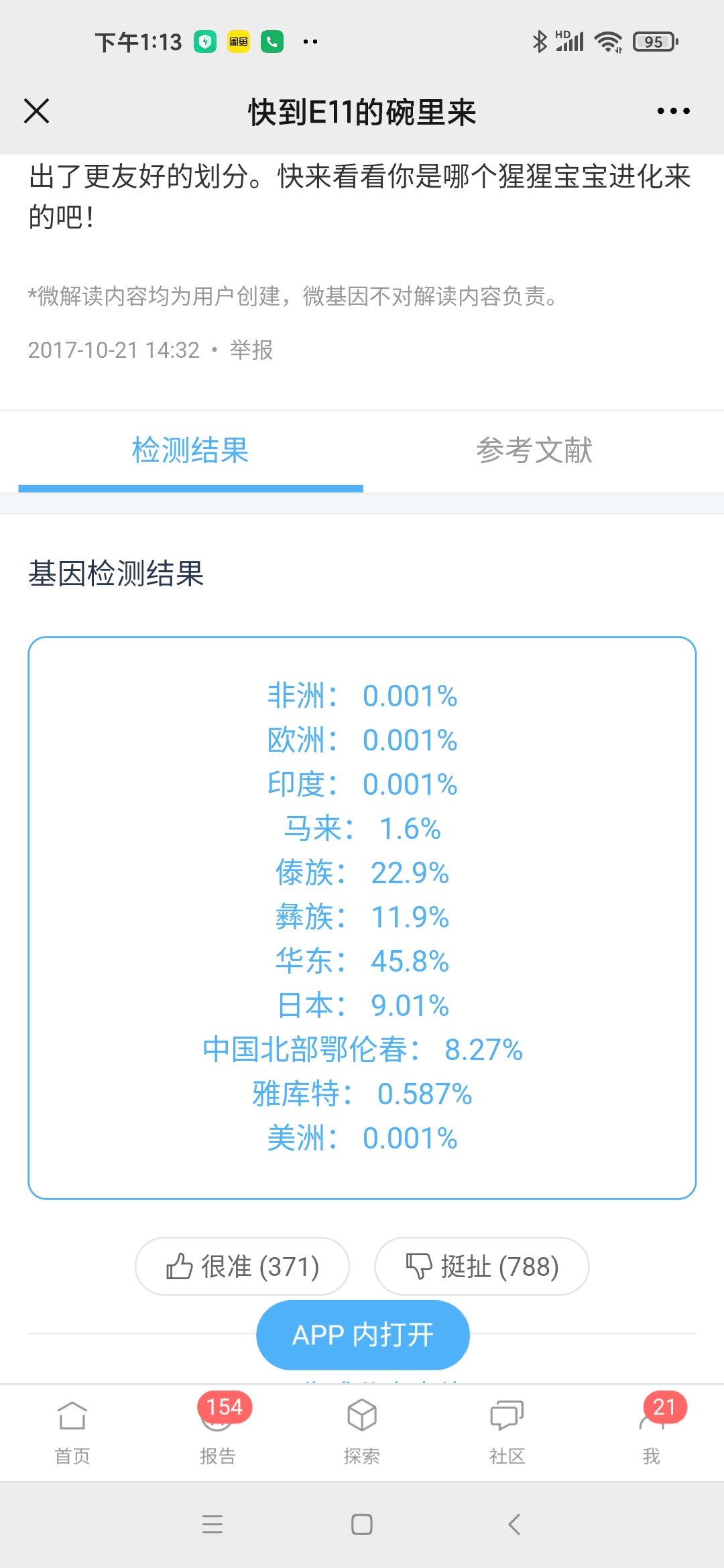This screenshot has height=1568, width=724.
Task: Vote 很准 thumbs-up on the result
Action: pos(243,1266)
